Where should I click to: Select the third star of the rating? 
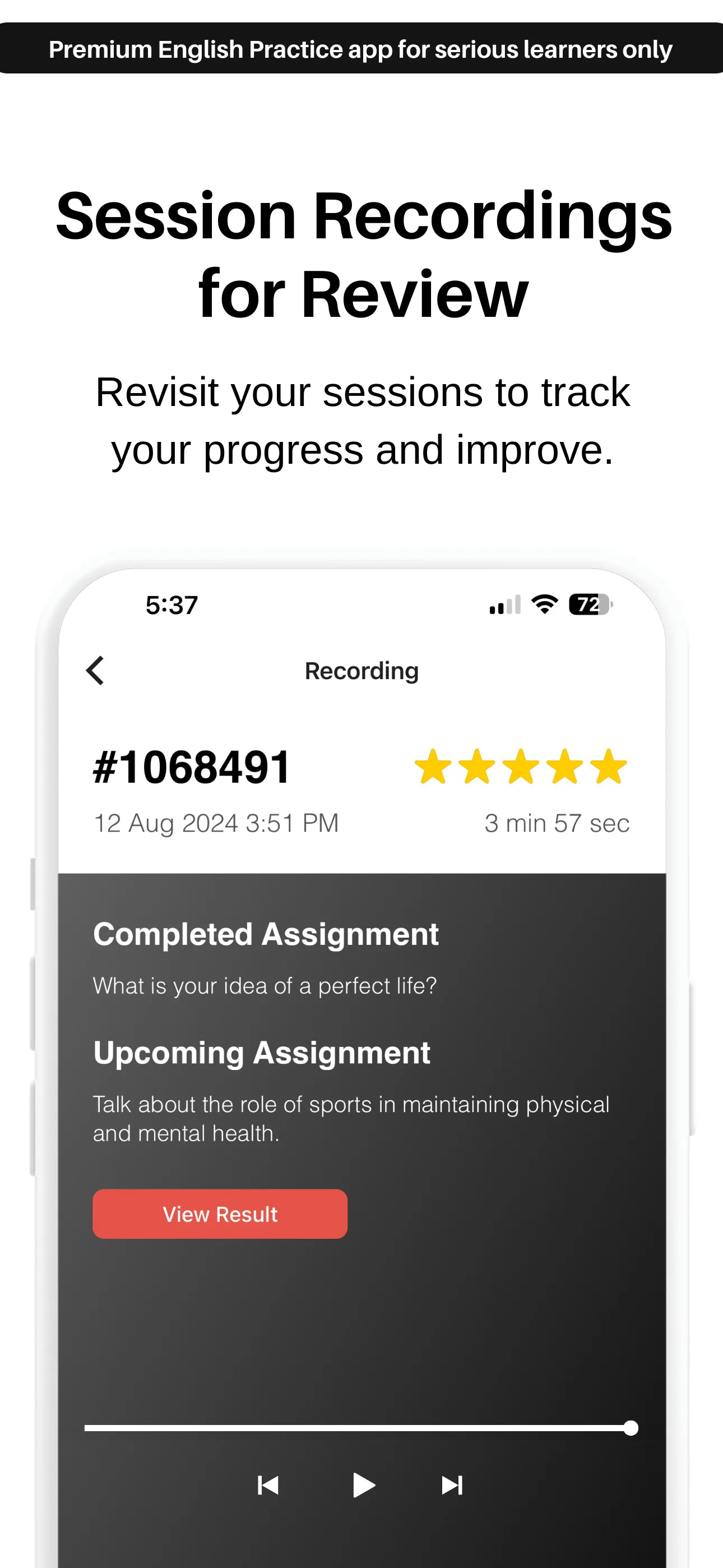tap(522, 767)
